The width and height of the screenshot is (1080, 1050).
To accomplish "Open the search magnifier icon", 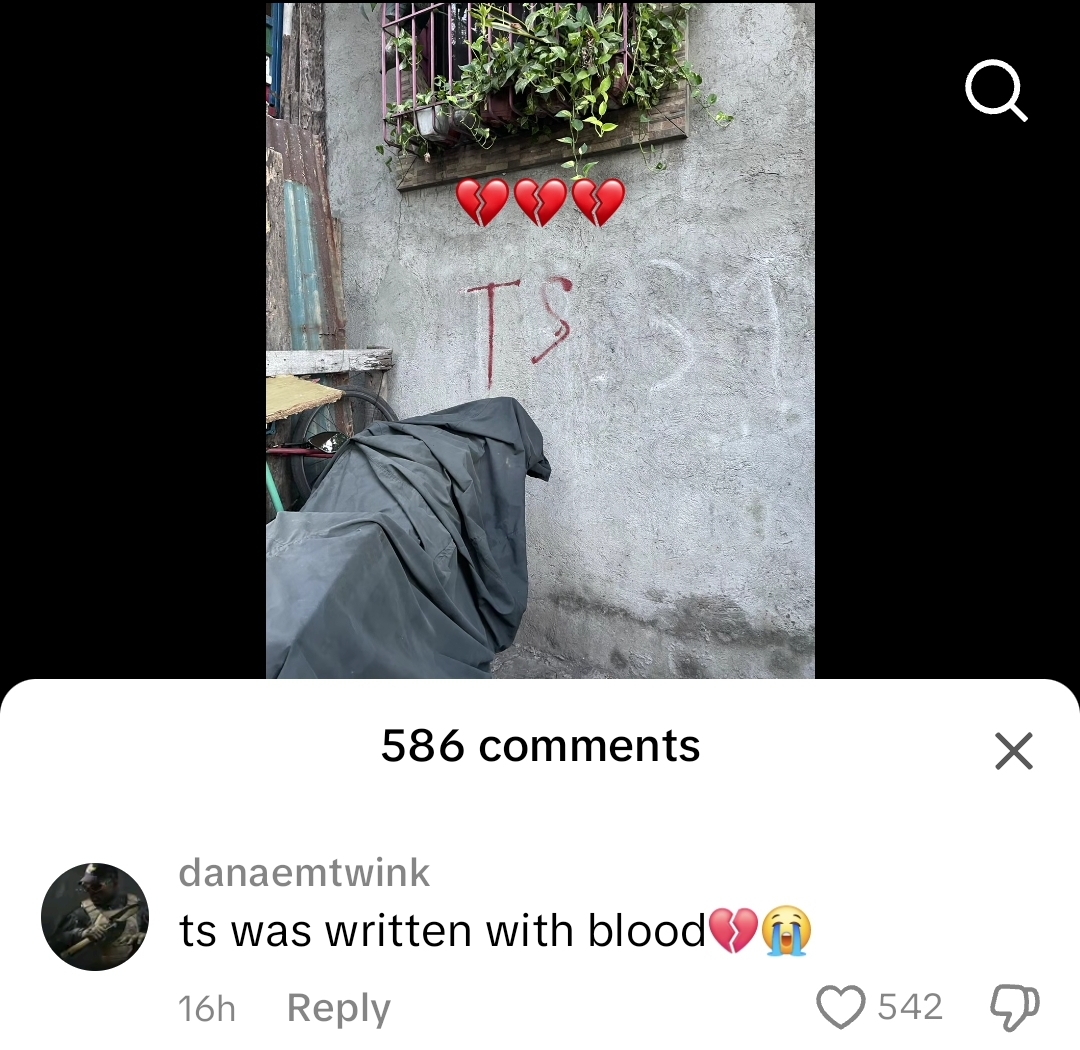I will [x=996, y=91].
